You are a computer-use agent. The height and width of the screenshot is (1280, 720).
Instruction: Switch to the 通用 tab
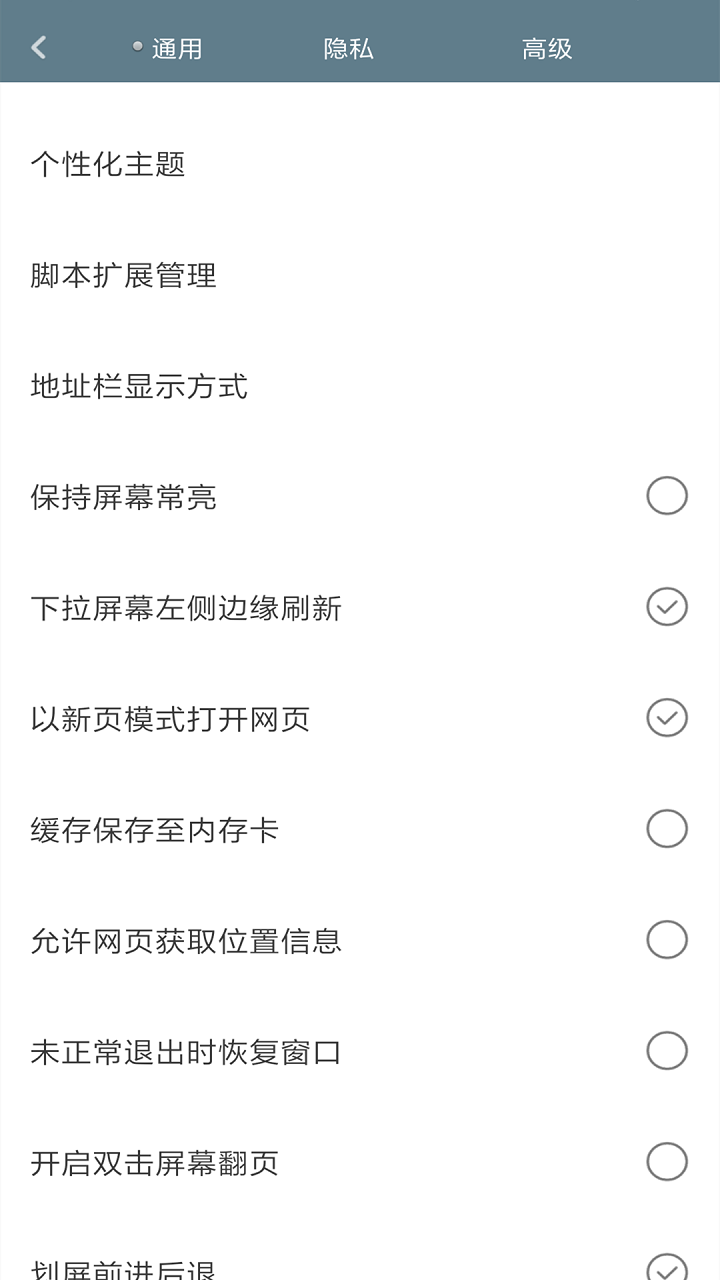(176, 48)
